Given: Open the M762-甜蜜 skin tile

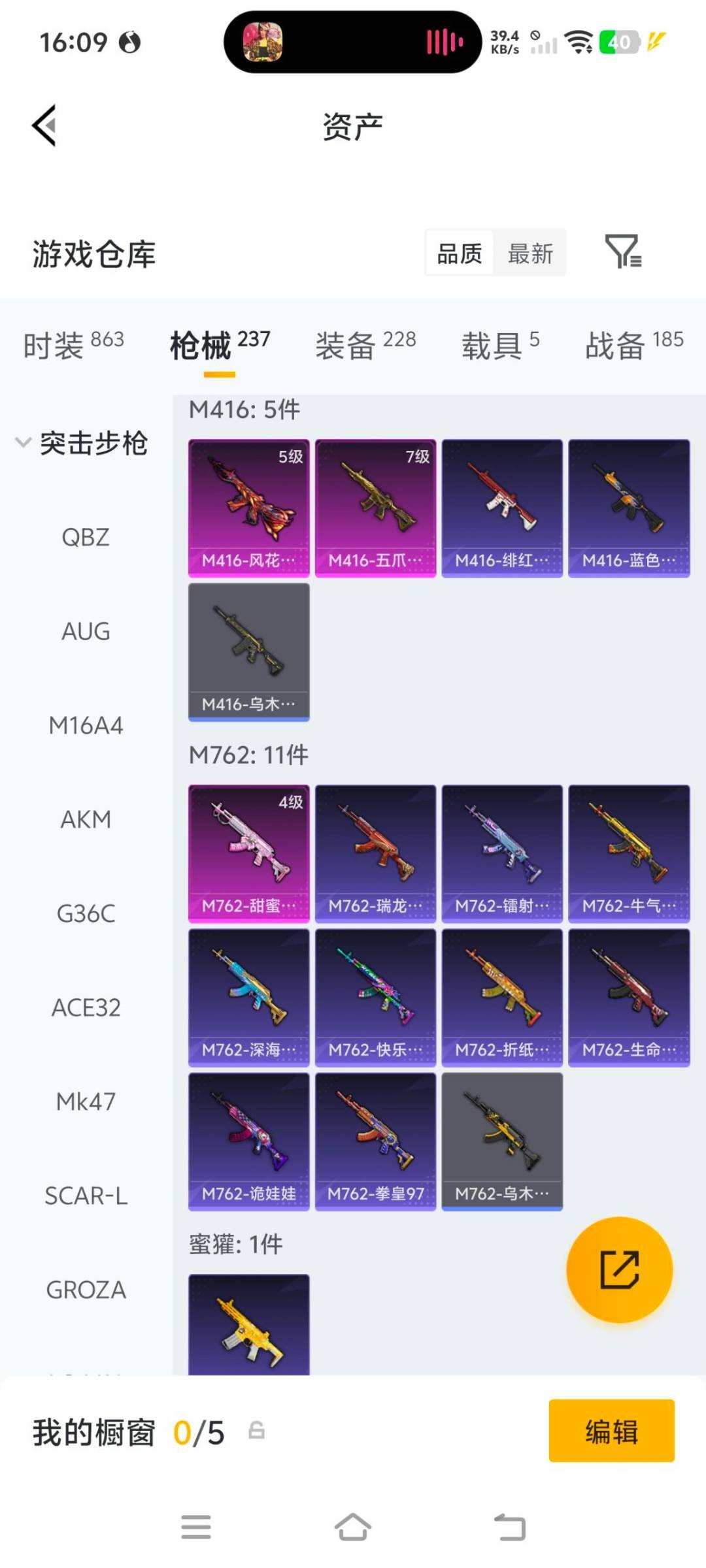Looking at the screenshot, I should click(249, 854).
